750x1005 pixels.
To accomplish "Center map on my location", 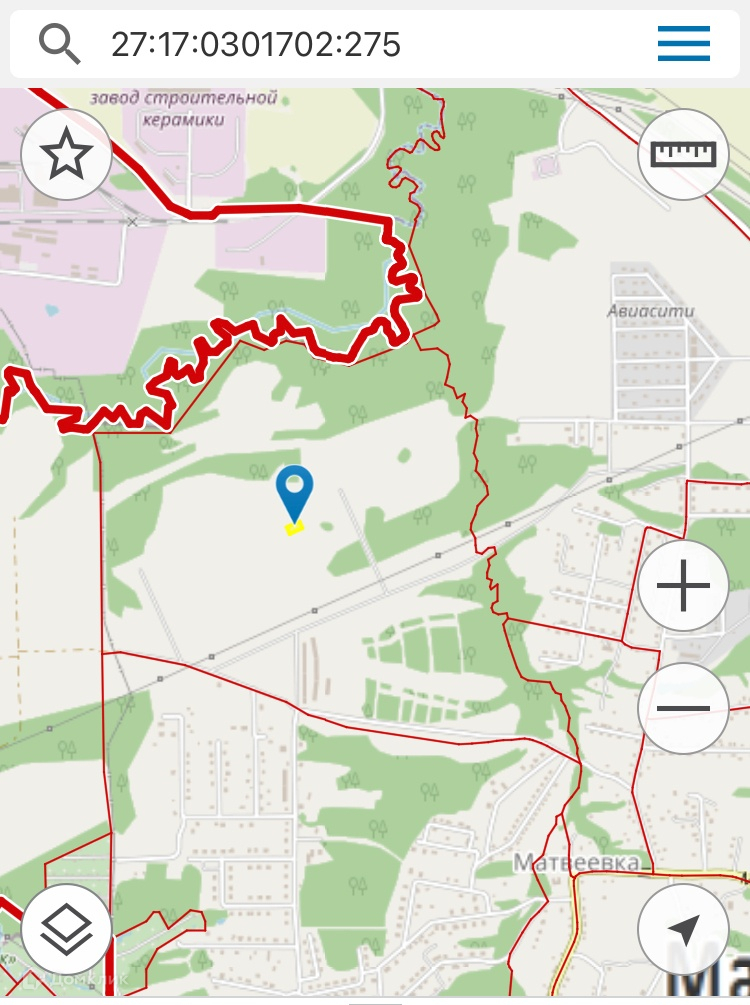I will [x=684, y=930].
